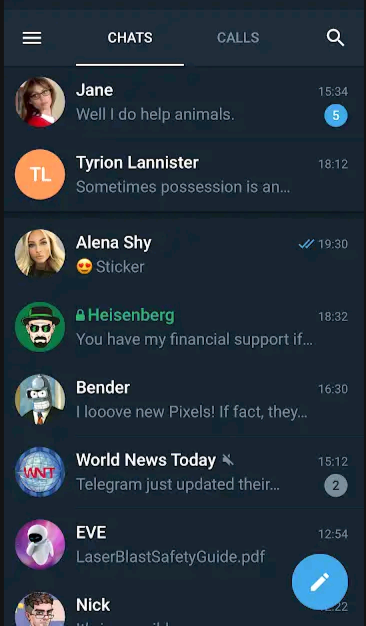The width and height of the screenshot is (366, 626).
Task: Open Tyrion Lannister's conversation
Action: (184, 175)
